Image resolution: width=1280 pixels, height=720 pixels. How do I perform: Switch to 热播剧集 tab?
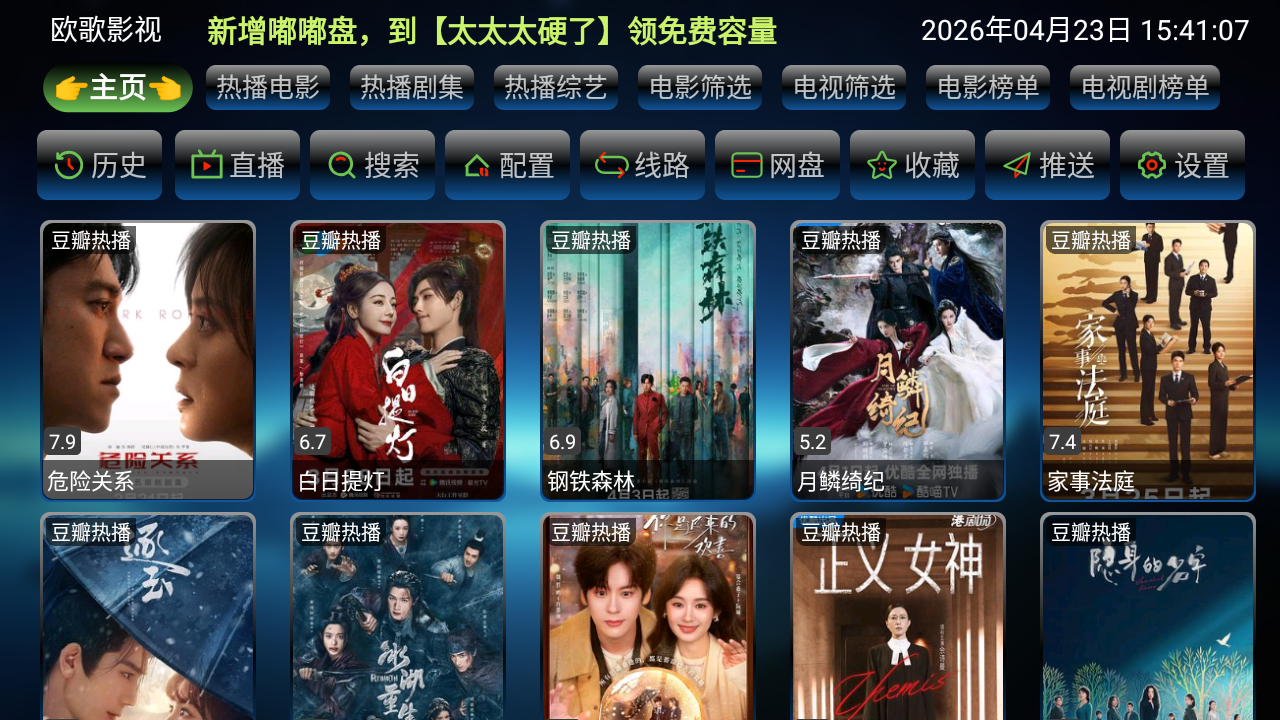[412, 88]
